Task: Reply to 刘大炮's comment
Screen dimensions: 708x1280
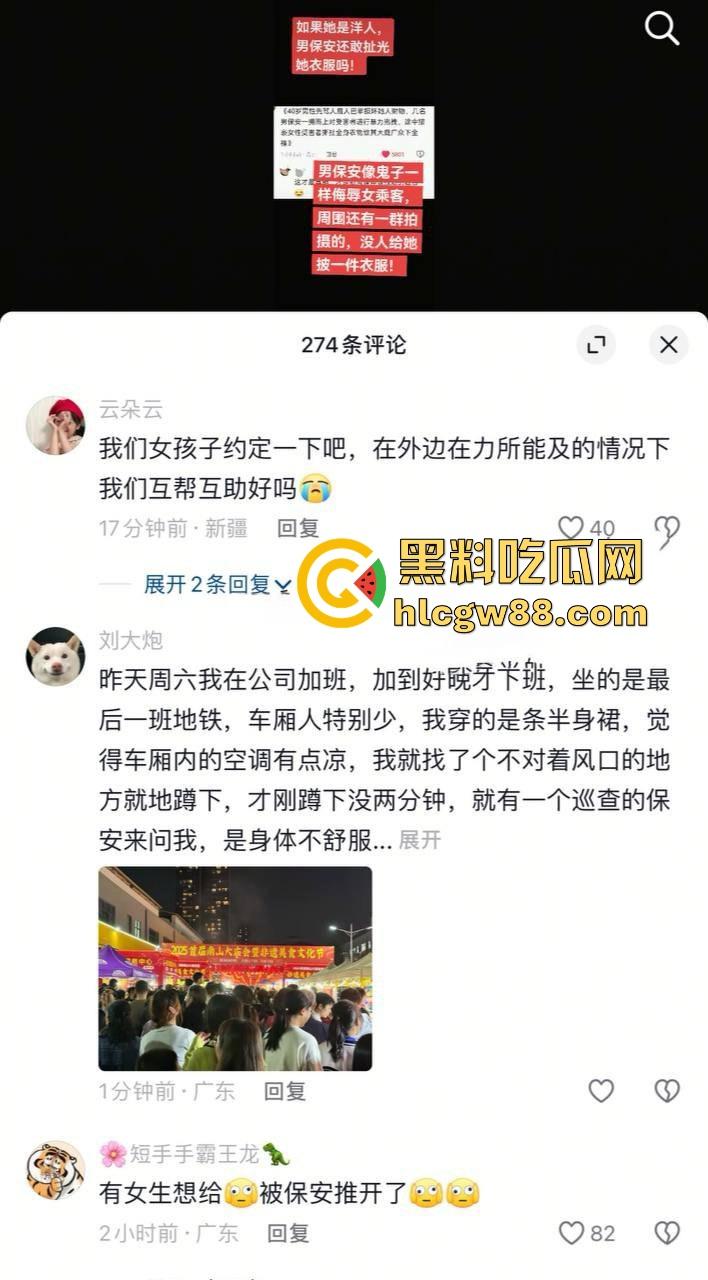Action: 285,1091
